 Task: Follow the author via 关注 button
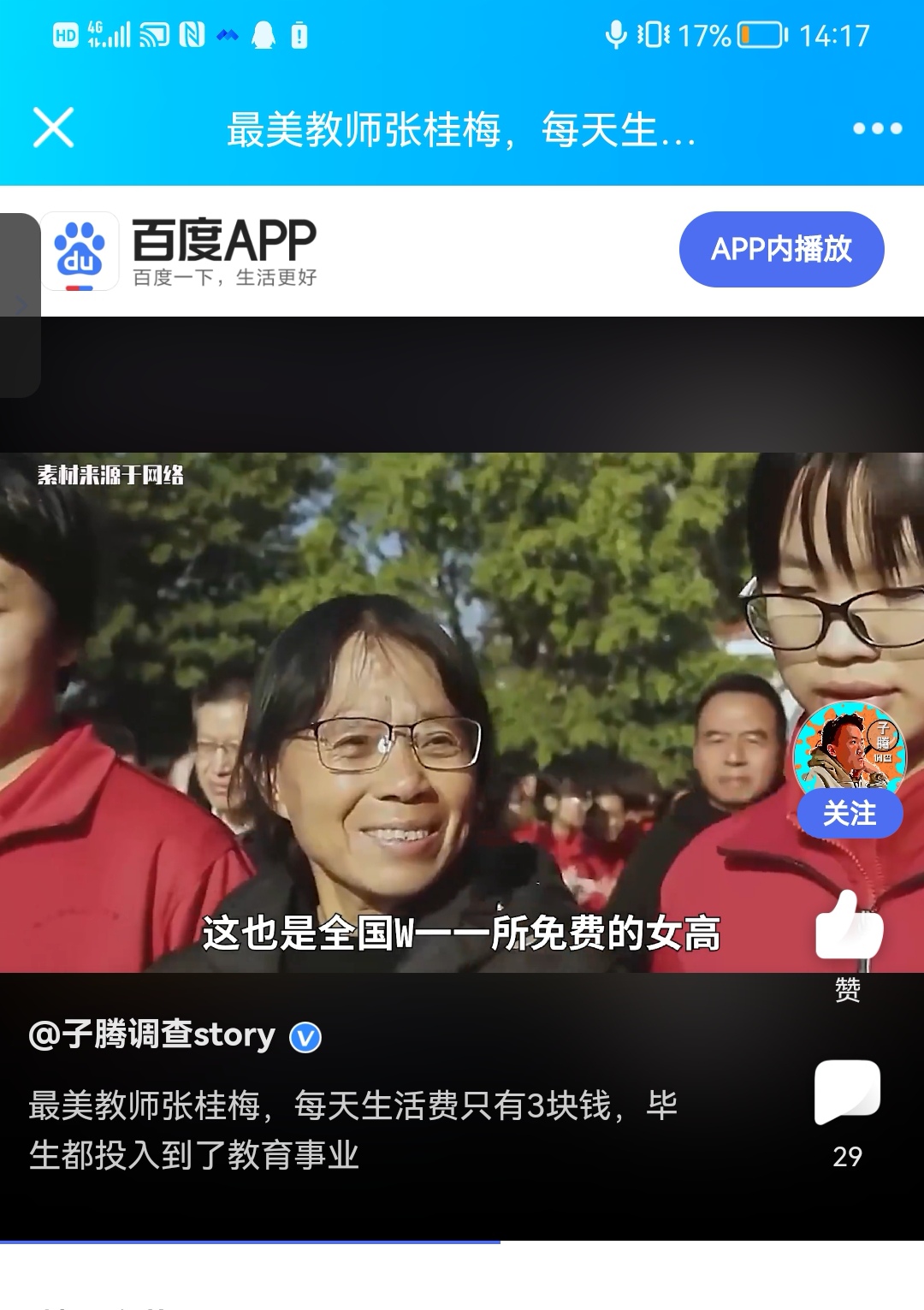[849, 814]
